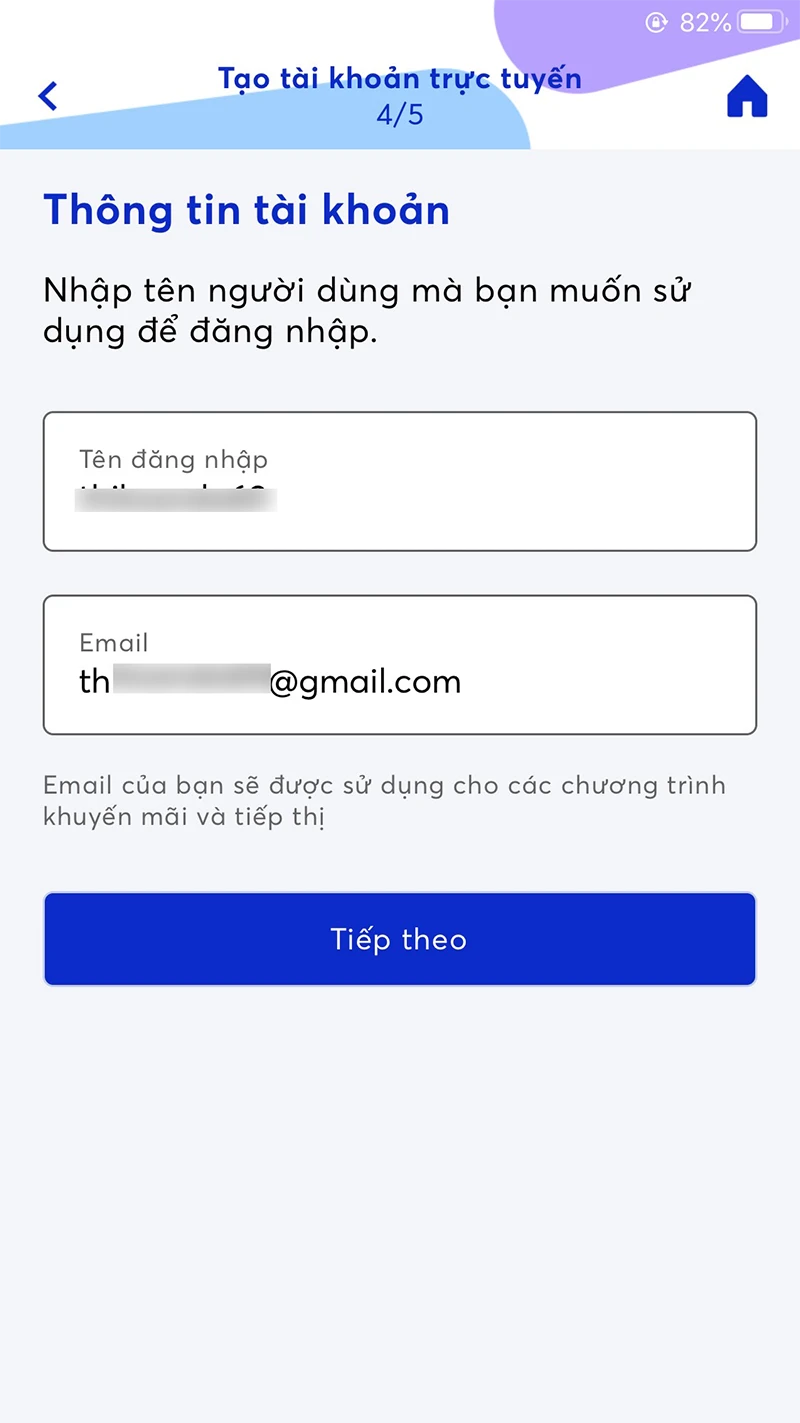Tap the Thông tin tài khoản heading
This screenshot has width=800, height=1423.
(x=246, y=210)
